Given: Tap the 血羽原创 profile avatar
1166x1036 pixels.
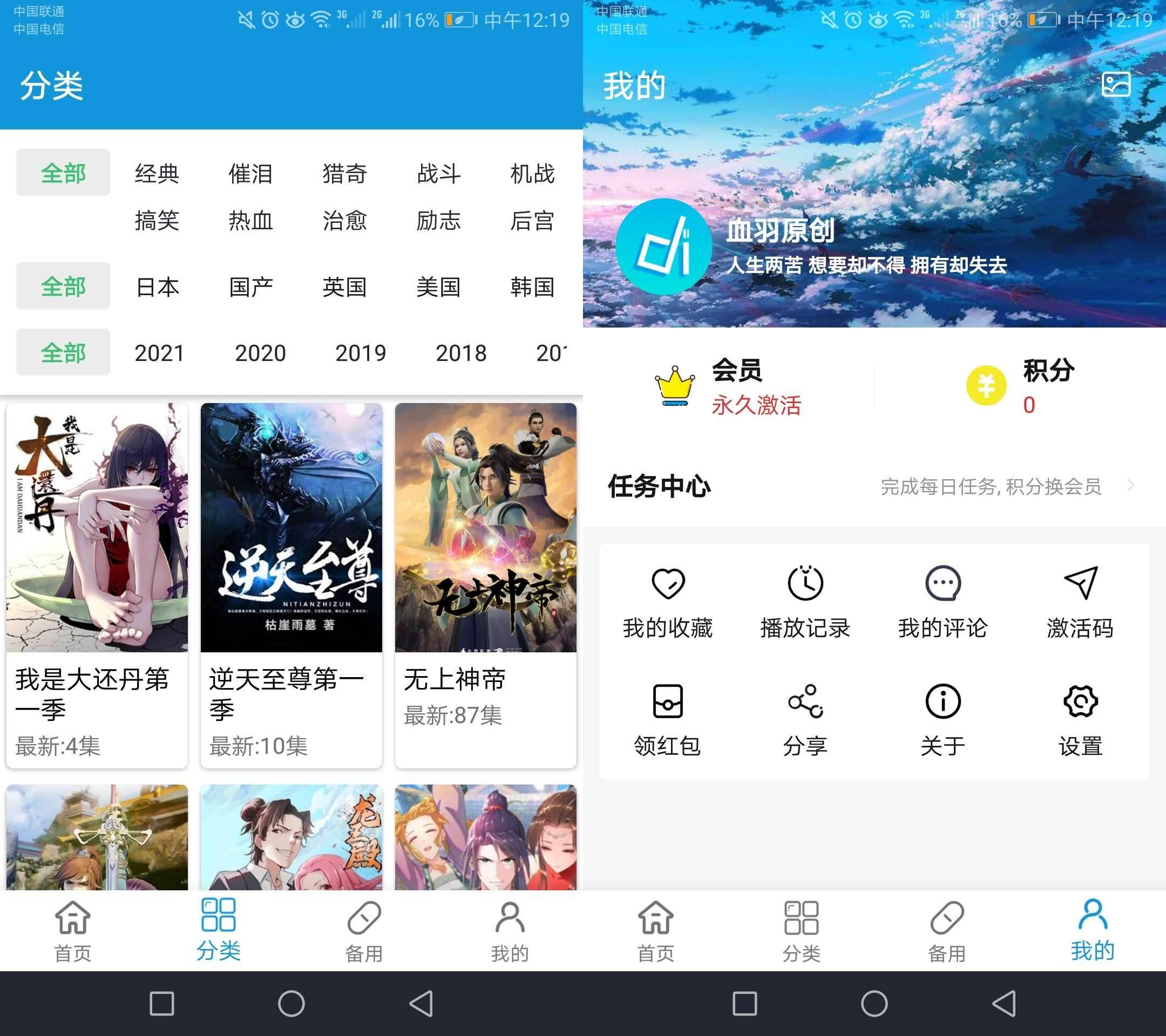Looking at the screenshot, I should click(663, 247).
